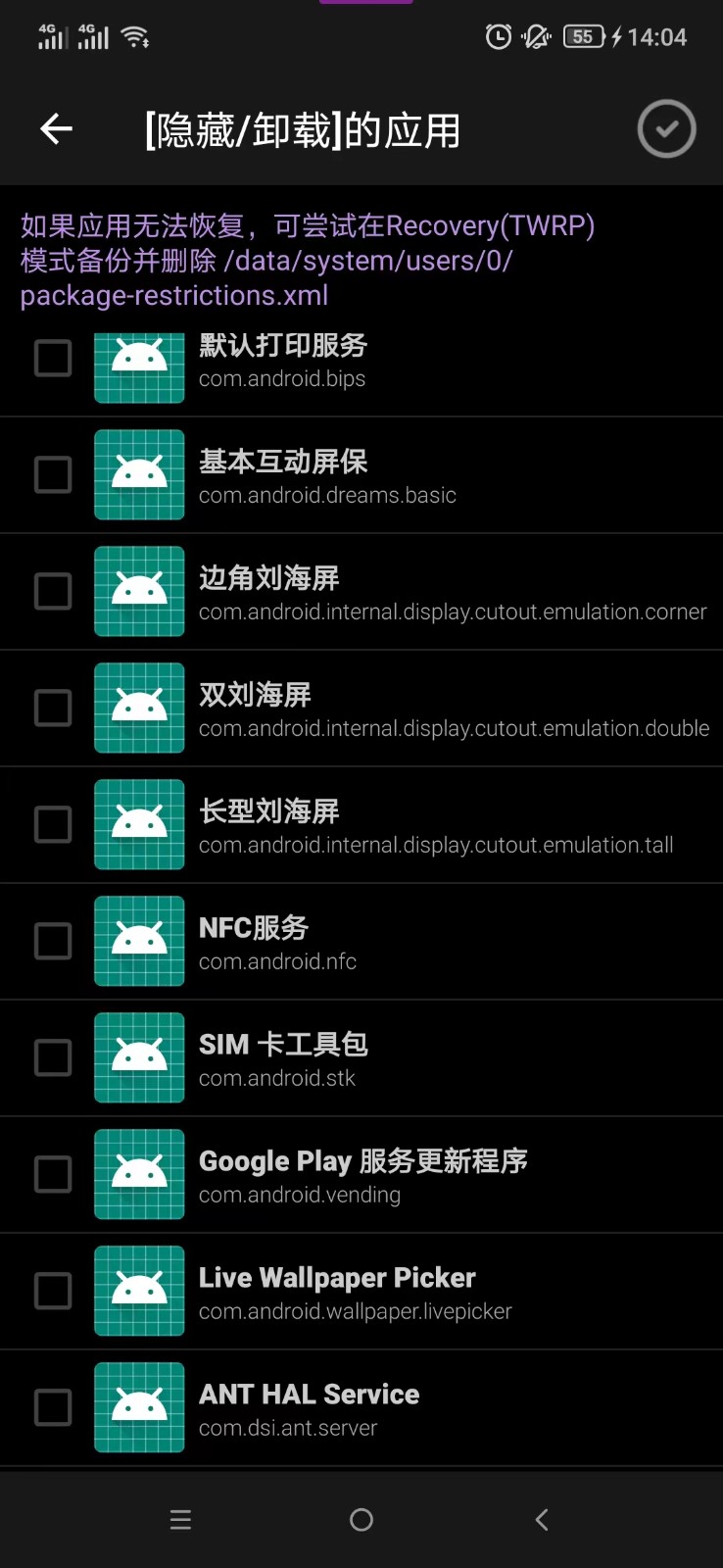Tap the system home button

pos(361,1519)
